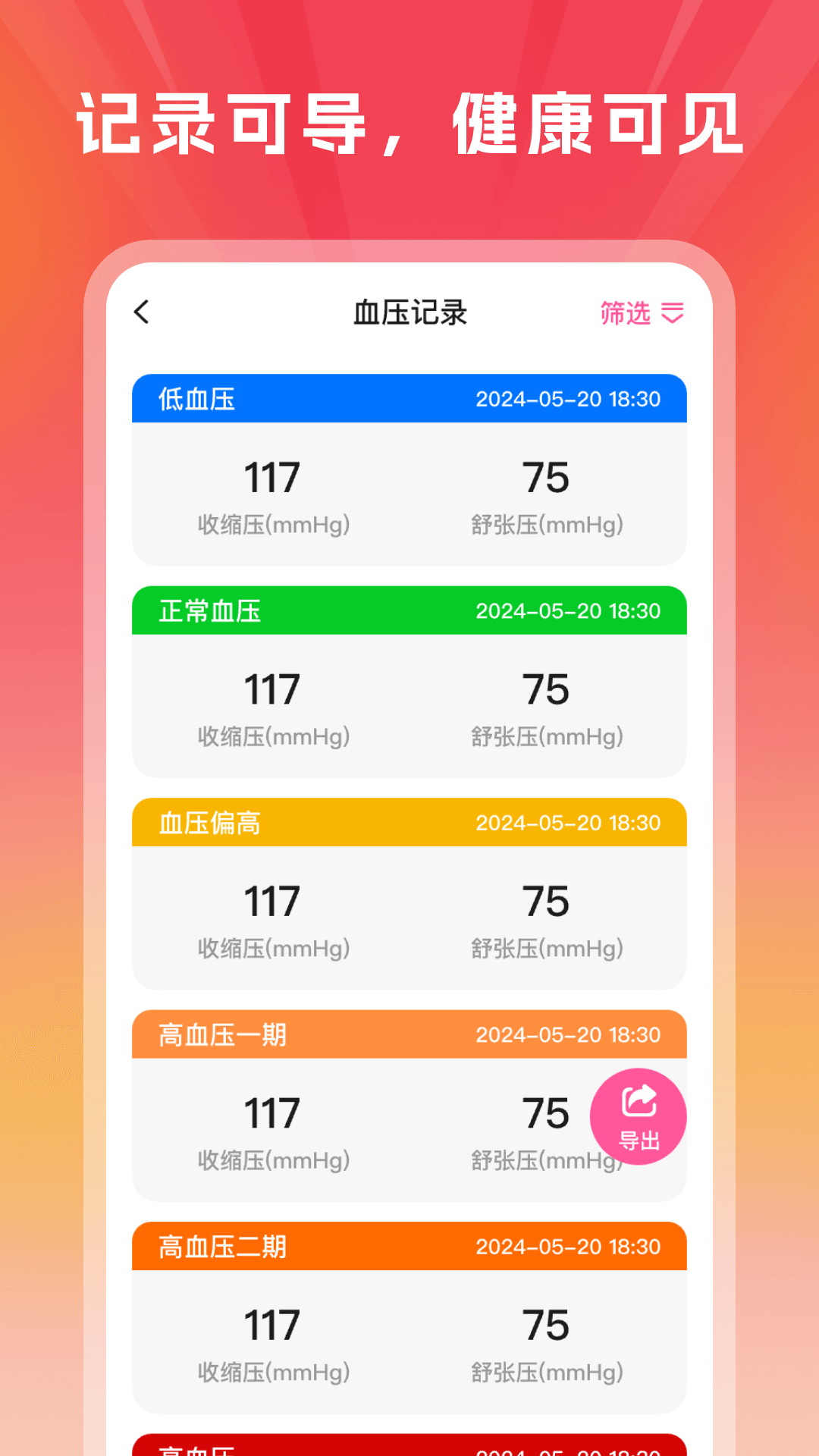Tap the filter chevron icon beside 筛选

point(673,313)
